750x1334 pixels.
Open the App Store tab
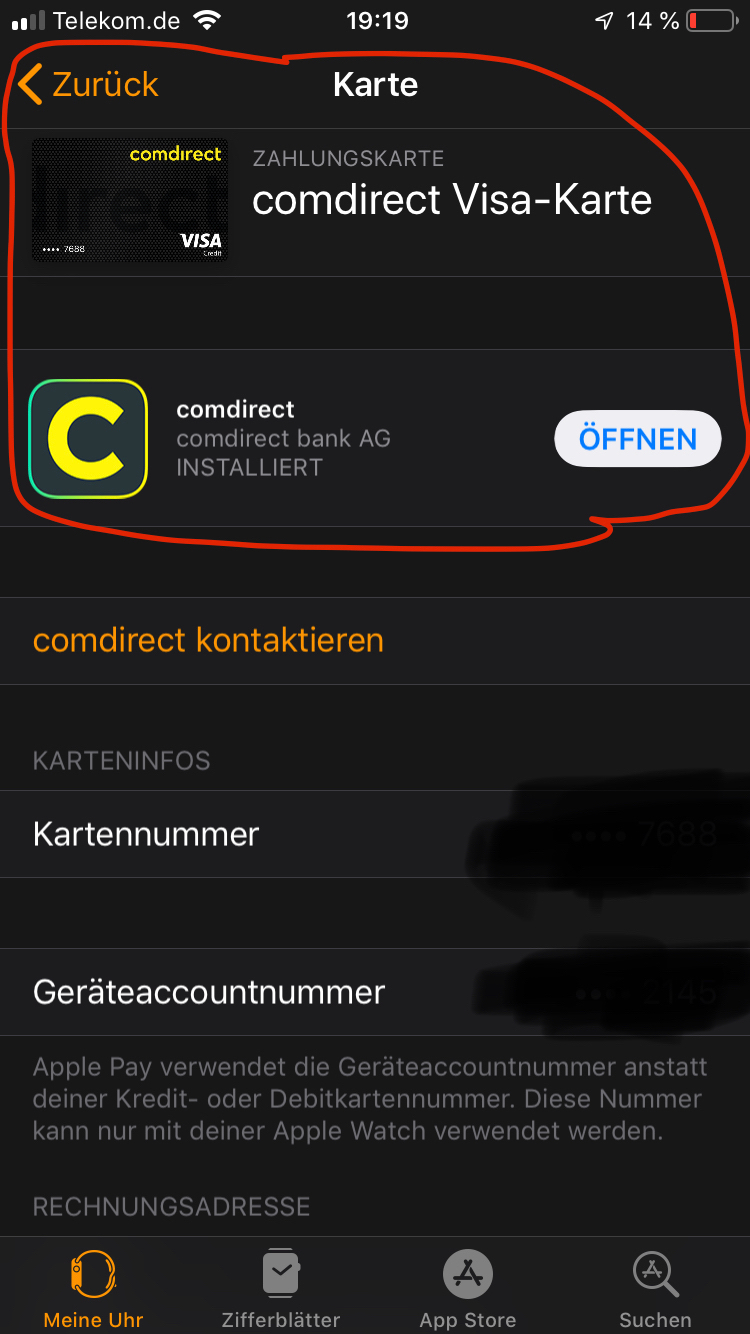(467, 1288)
